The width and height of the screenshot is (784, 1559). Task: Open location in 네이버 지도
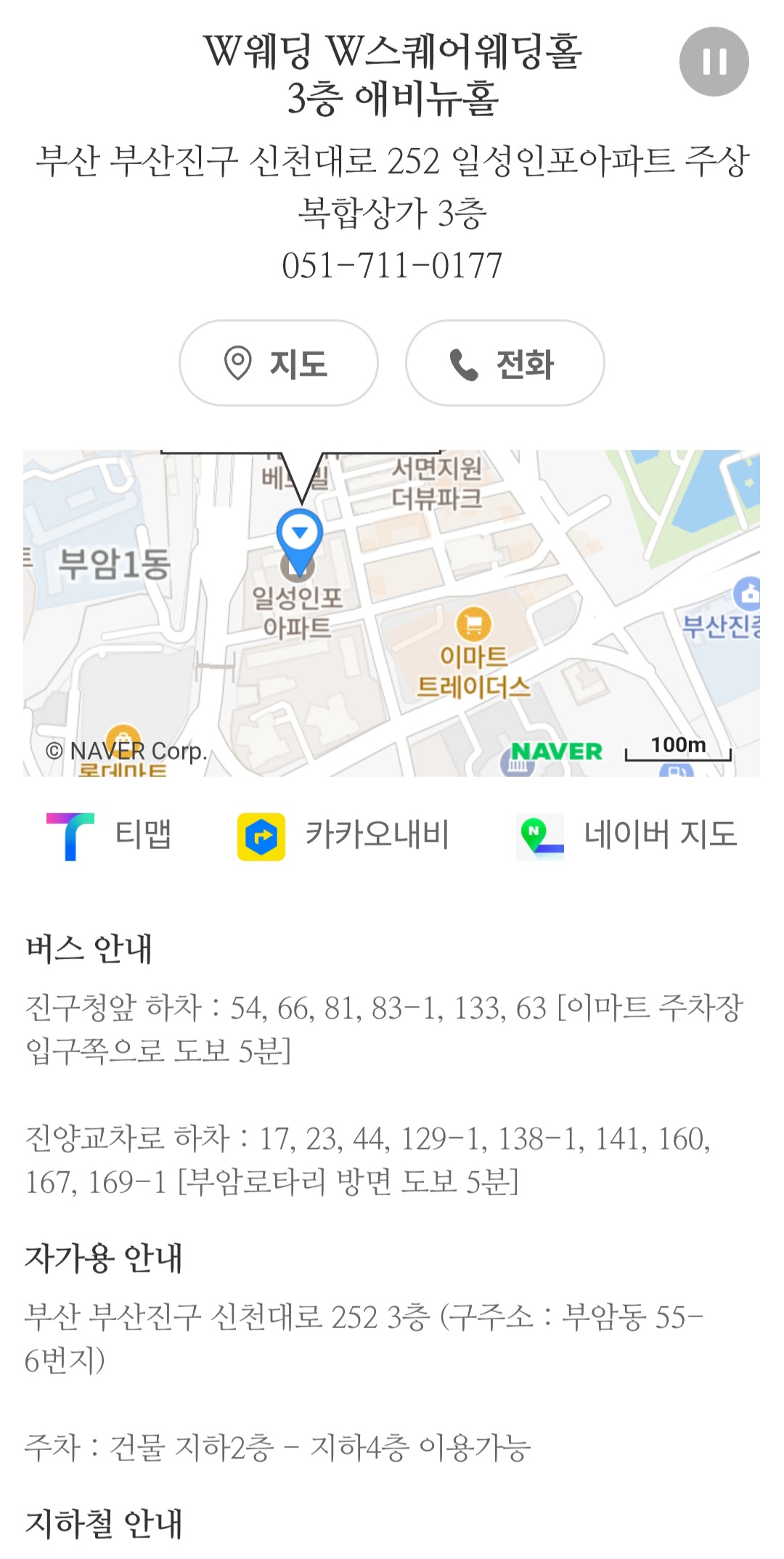(627, 835)
